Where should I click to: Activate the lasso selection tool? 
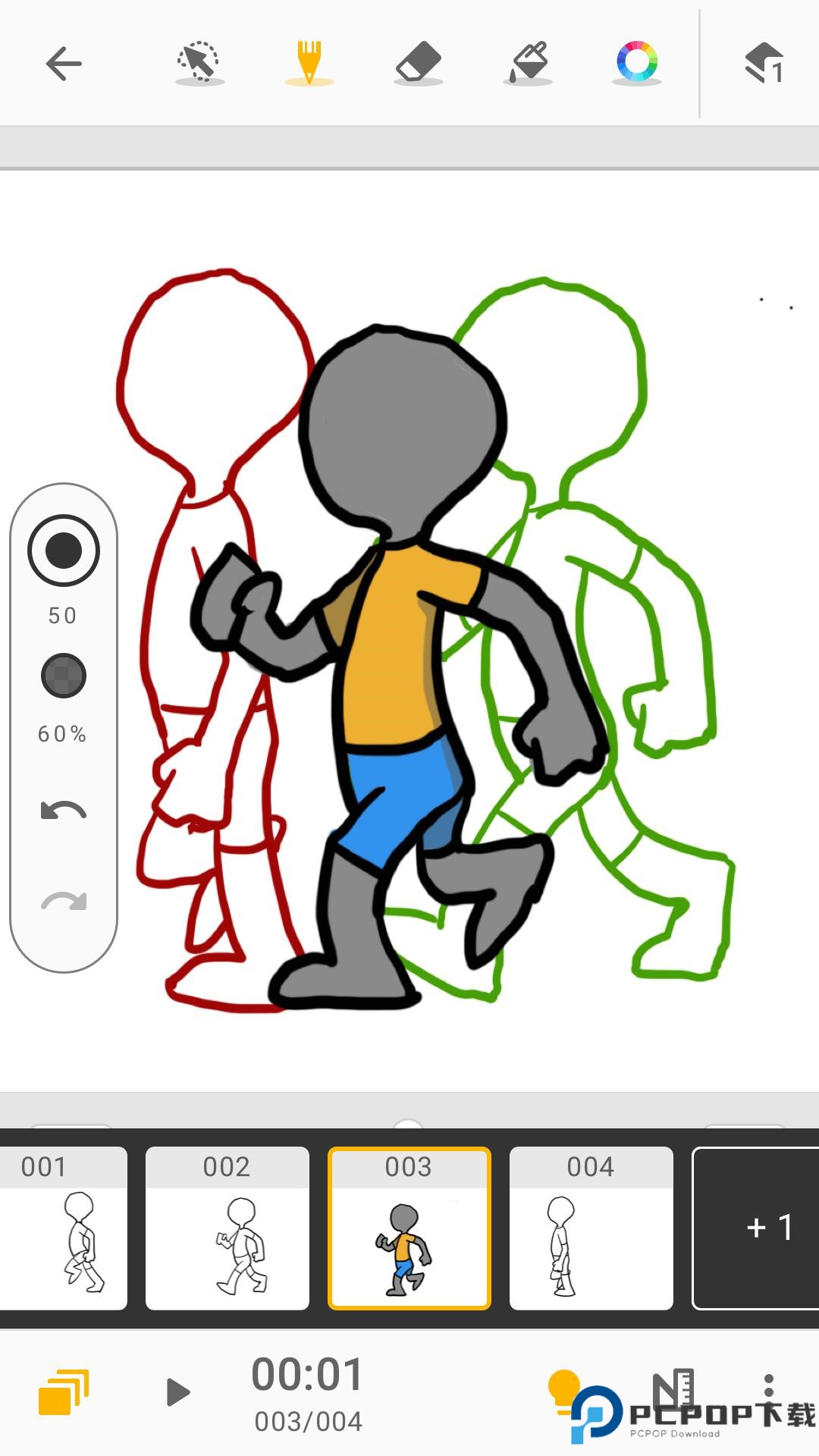[197, 62]
